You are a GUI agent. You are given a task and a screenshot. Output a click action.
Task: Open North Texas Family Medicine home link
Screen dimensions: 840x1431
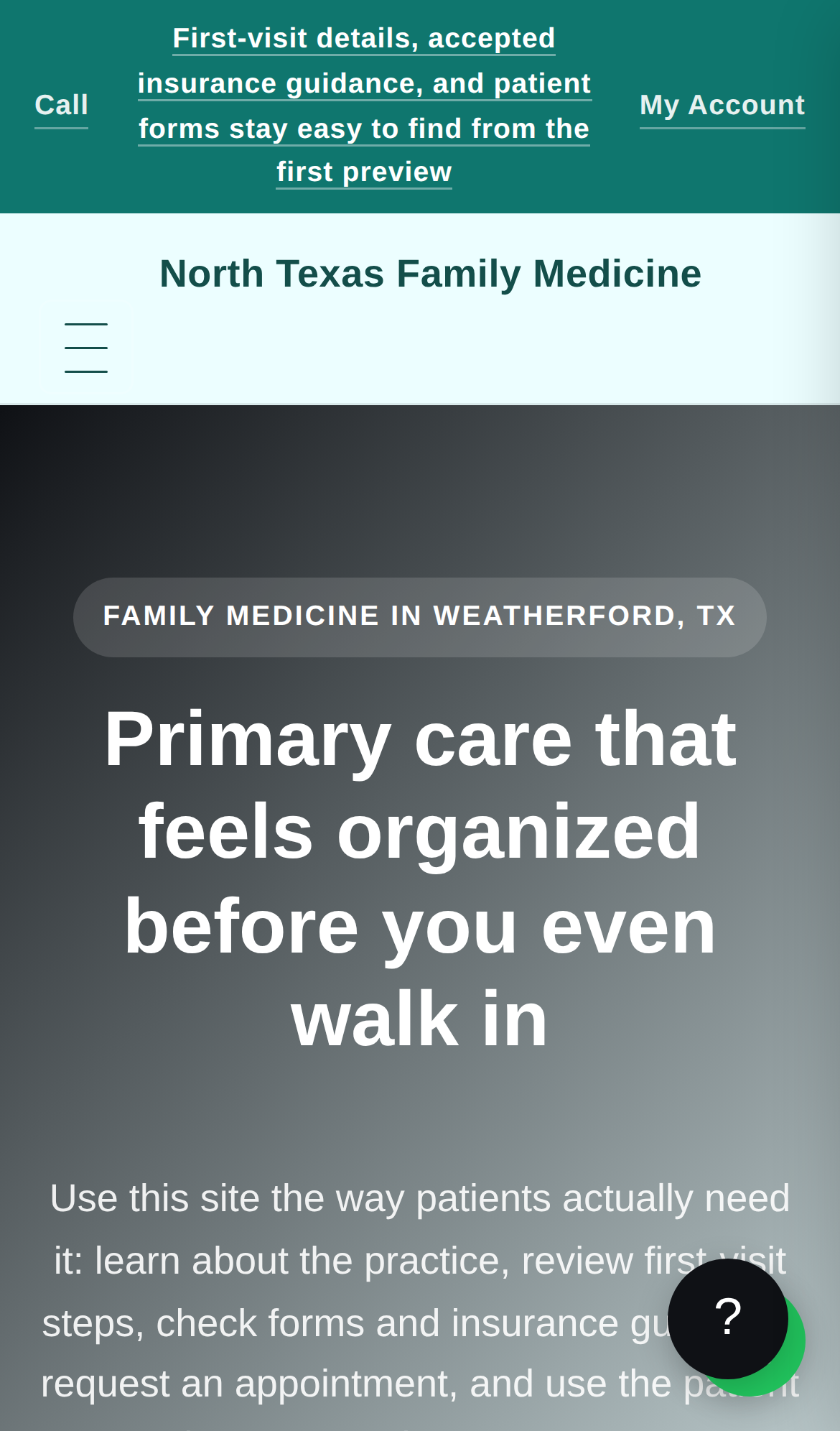point(431,273)
